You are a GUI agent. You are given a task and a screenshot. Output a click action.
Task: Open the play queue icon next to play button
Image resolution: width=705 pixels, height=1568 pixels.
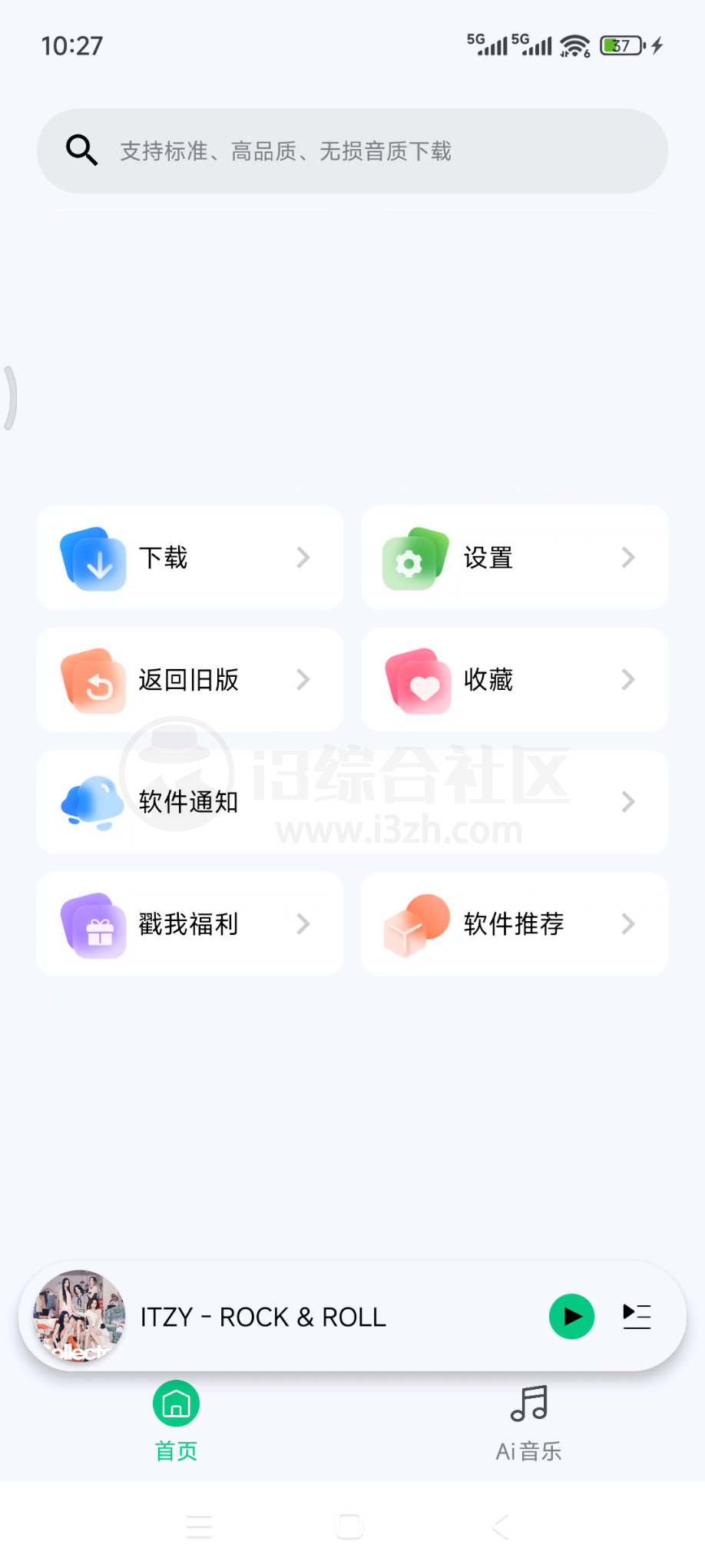tap(637, 1316)
